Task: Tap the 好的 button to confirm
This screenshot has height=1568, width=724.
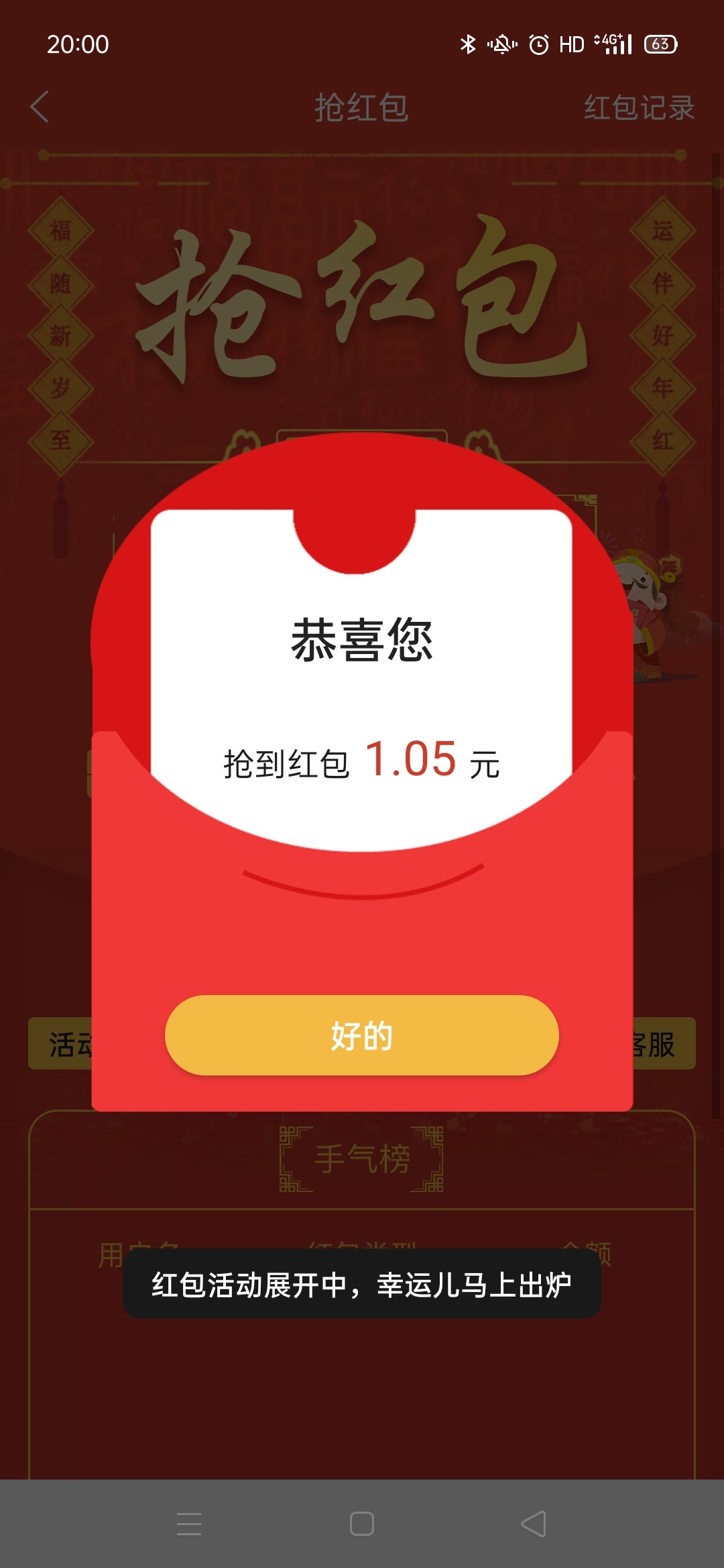Action: click(x=361, y=1035)
